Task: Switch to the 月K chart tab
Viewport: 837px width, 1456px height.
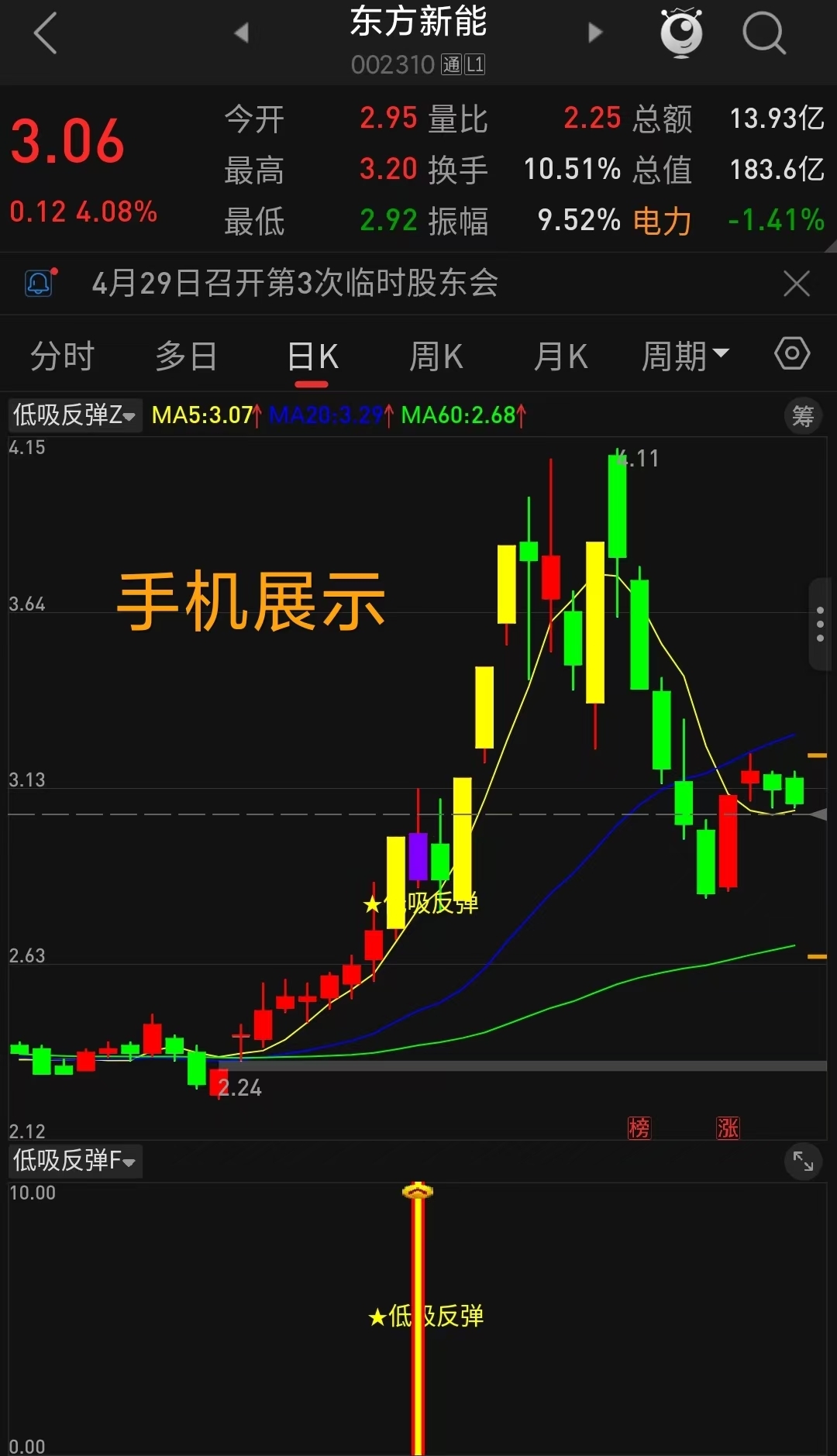Action: click(560, 356)
